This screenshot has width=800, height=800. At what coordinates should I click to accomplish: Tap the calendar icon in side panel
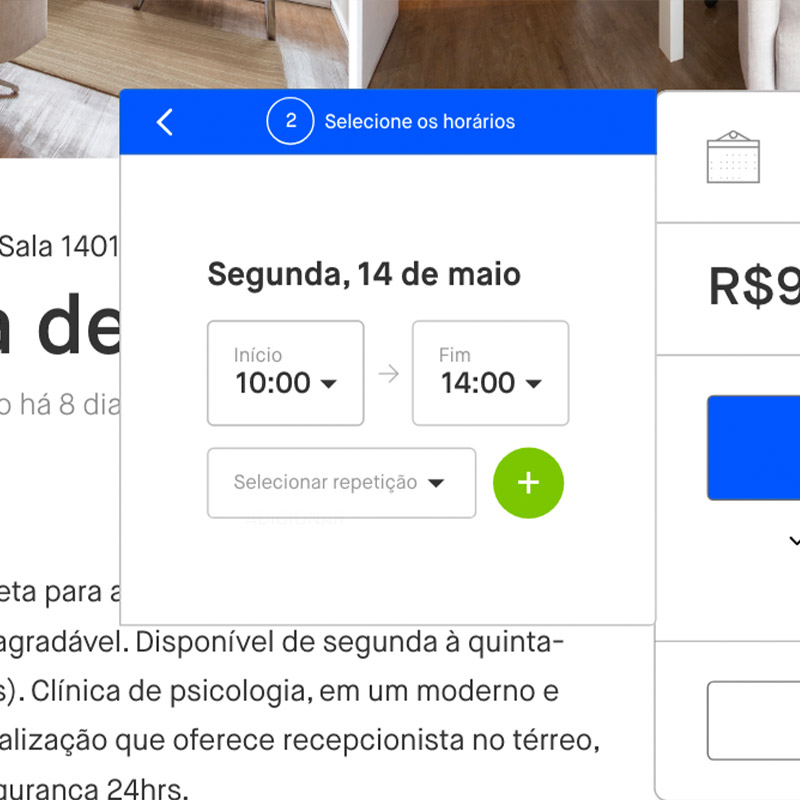click(x=733, y=157)
